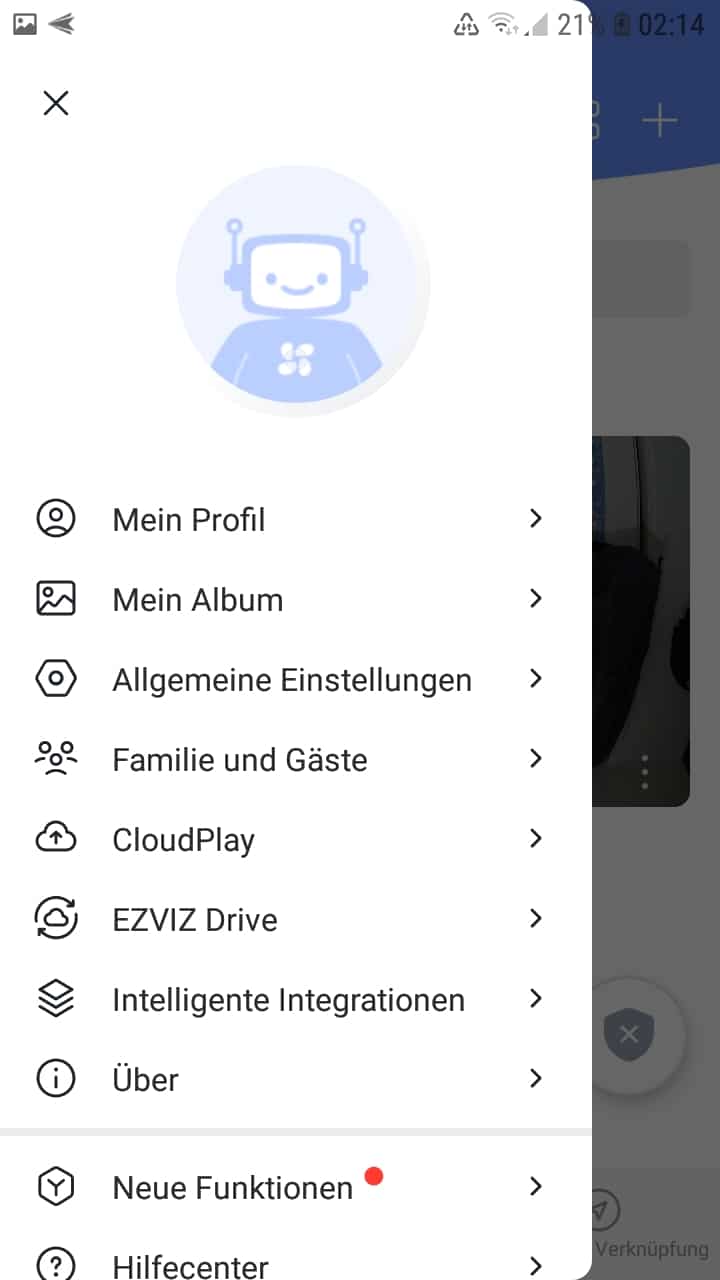Open Allgemeine Einstellungen
720x1280 pixels.
point(291,680)
